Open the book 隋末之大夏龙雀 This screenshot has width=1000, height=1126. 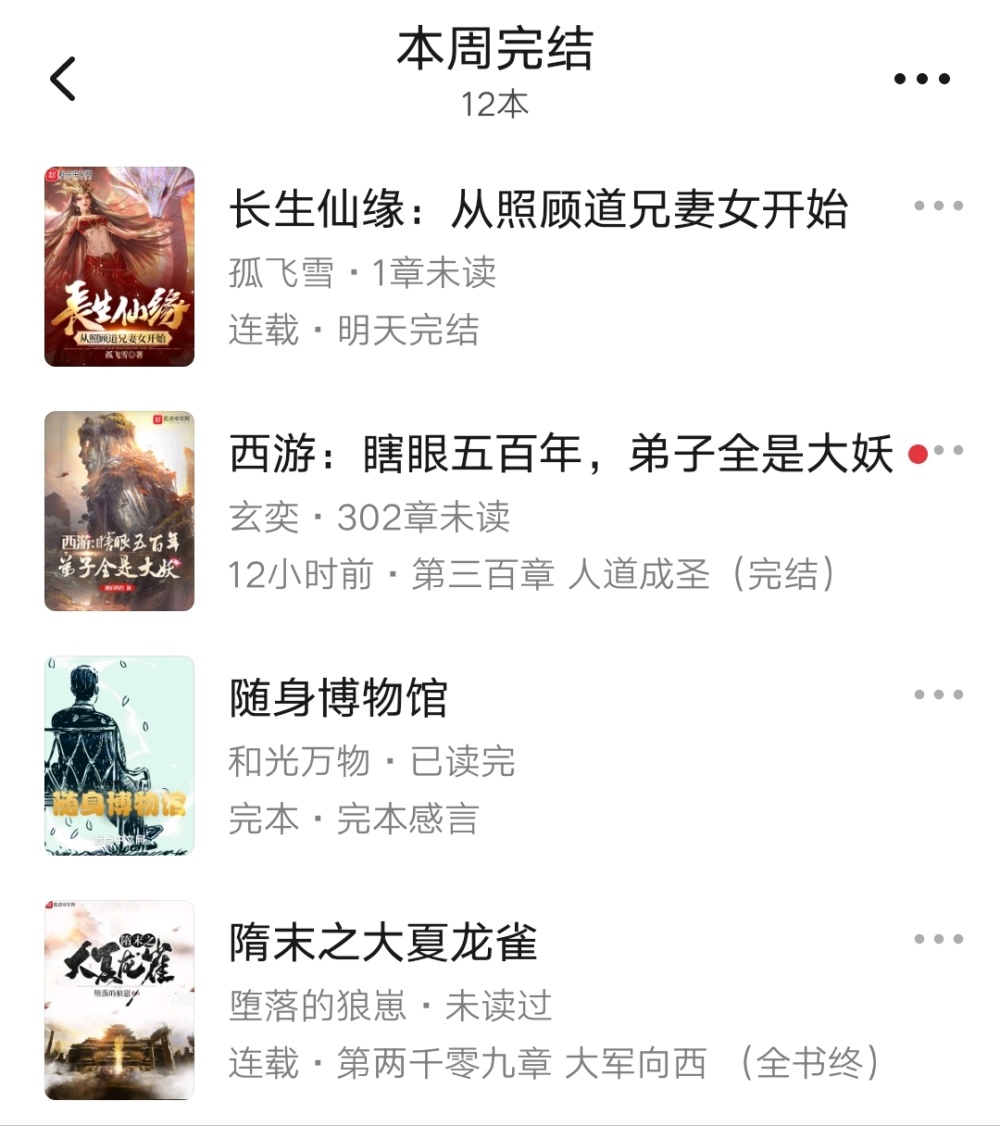tap(383, 942)
